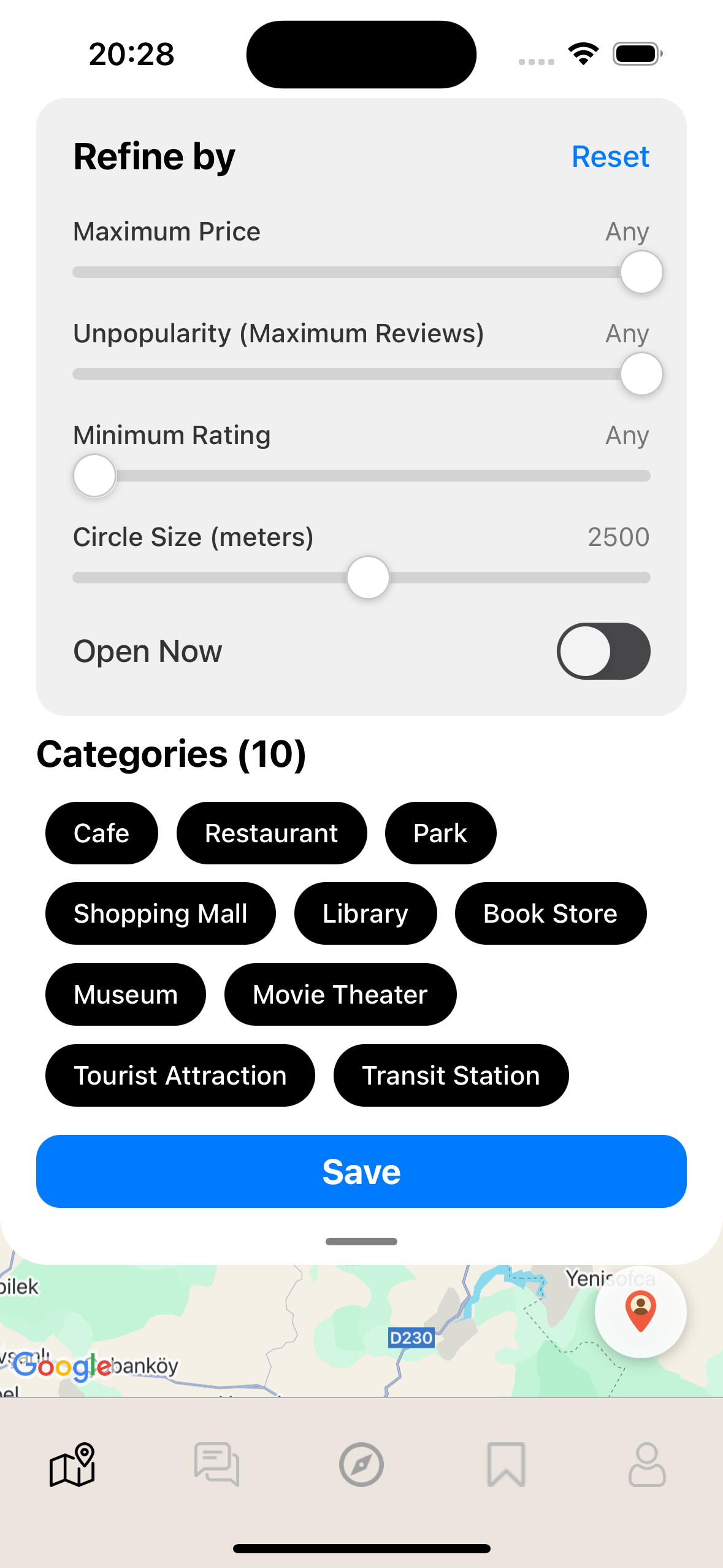Toggle the Cafe category filter
This screenshot has width=723, height=1568.
101,832
